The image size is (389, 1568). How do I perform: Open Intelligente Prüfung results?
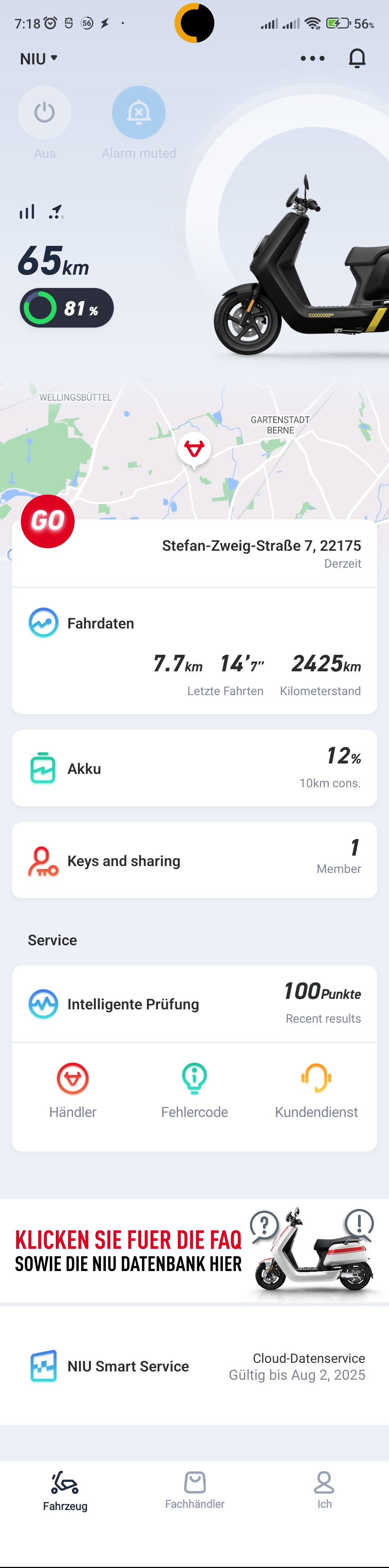[x=194, y=1004]
